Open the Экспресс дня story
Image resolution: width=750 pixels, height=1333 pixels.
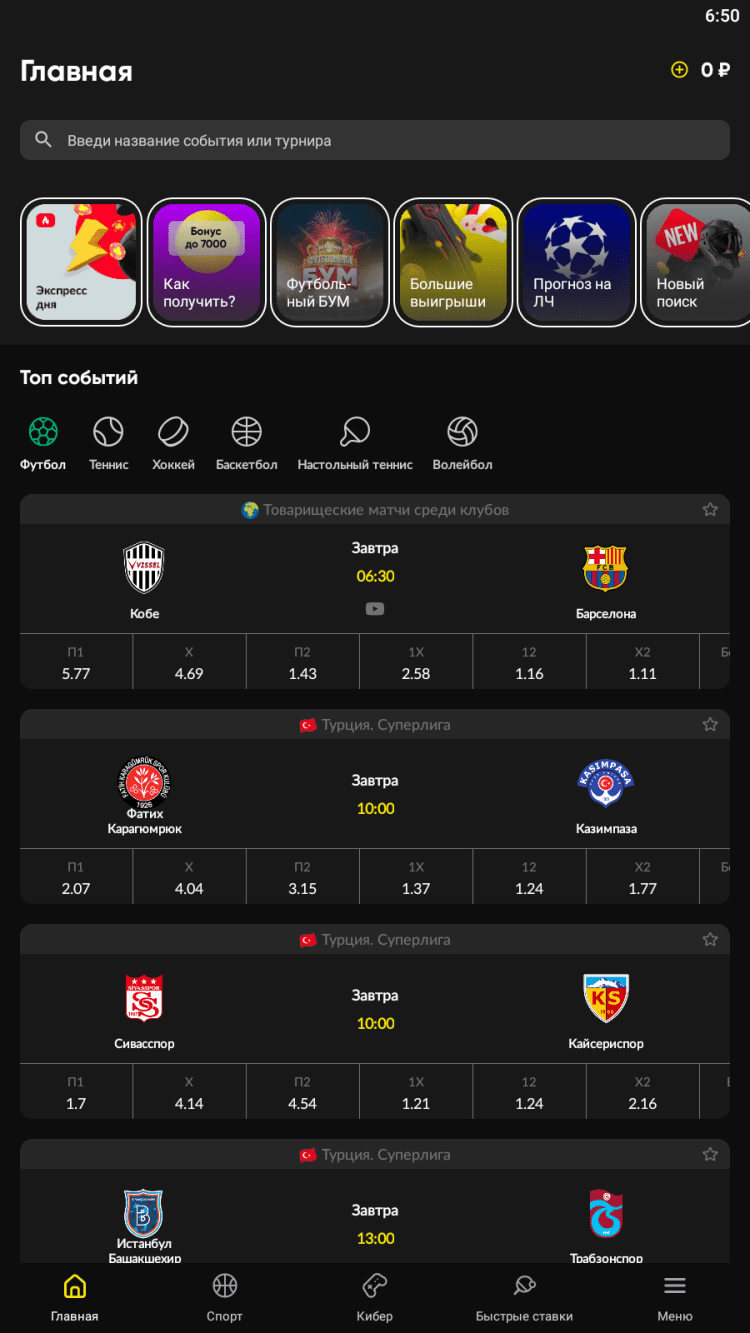[x=80, y=262]
